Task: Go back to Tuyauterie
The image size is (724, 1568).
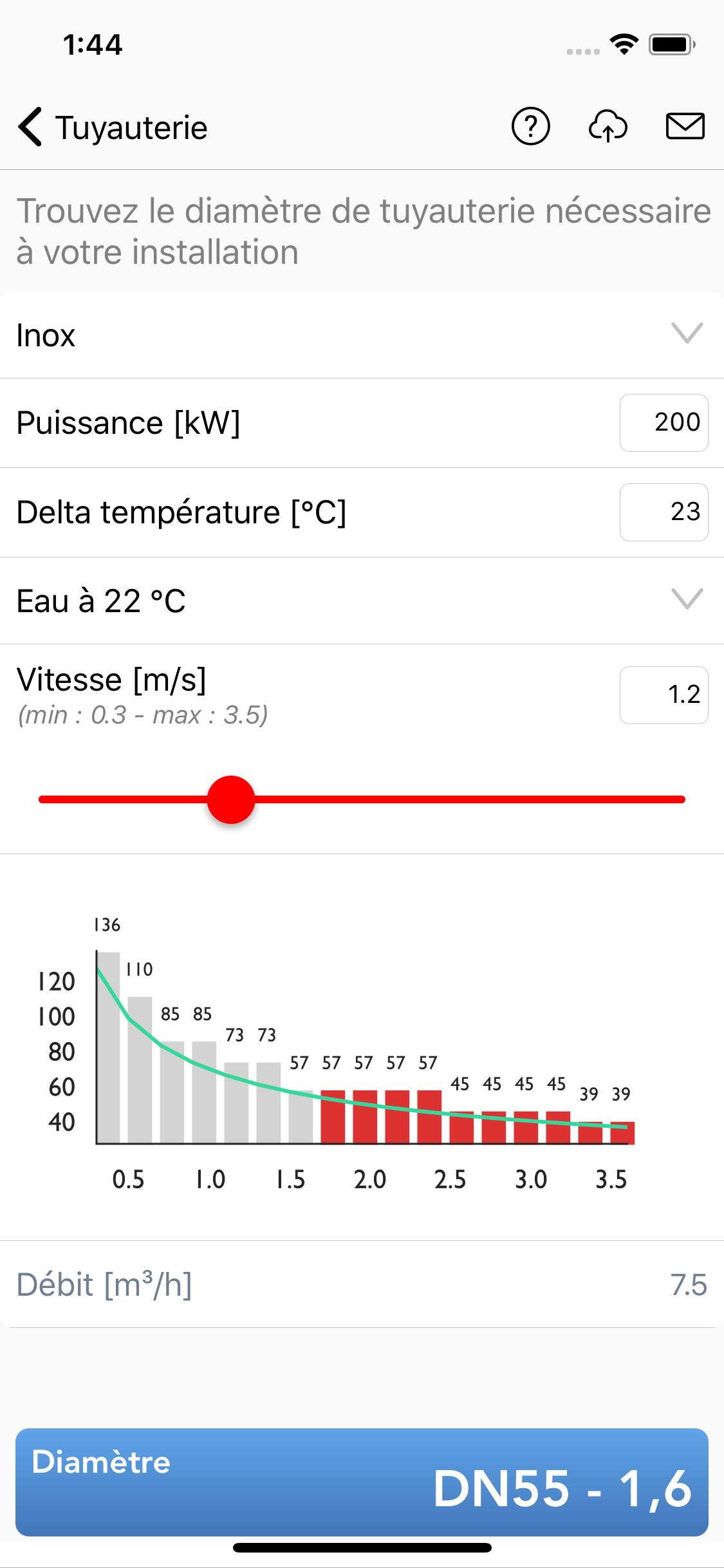Action: tap(31, 127)
